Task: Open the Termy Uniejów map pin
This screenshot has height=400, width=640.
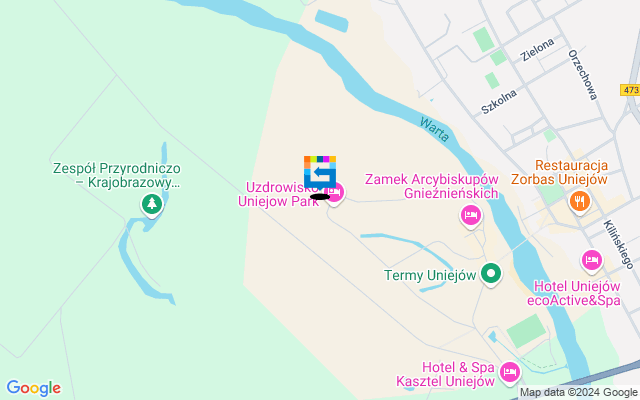Action: pyautogui.click(x=491, y=273)
